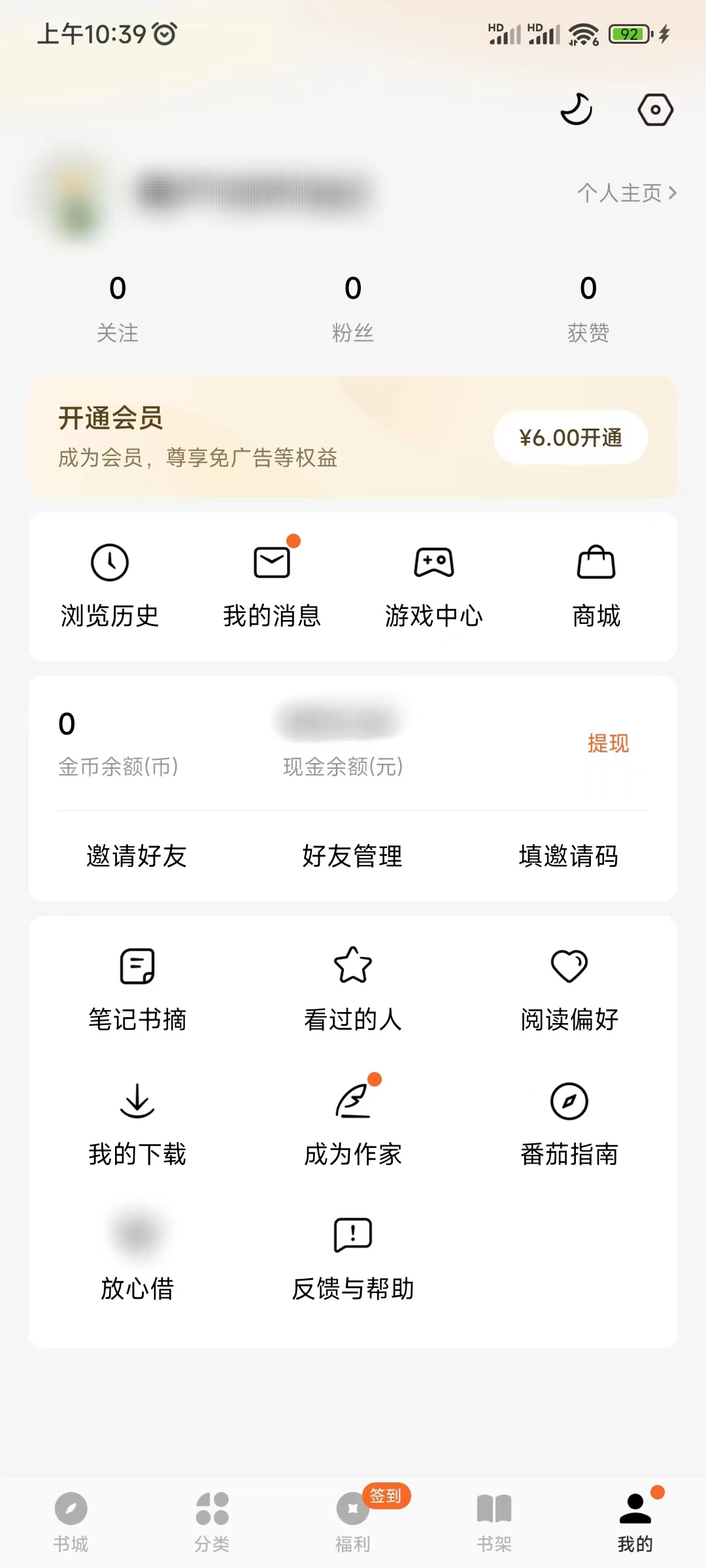View 笔记书摘 notes and excerpts
This screenshot has height=1568, width=706.
coord(137,990)
